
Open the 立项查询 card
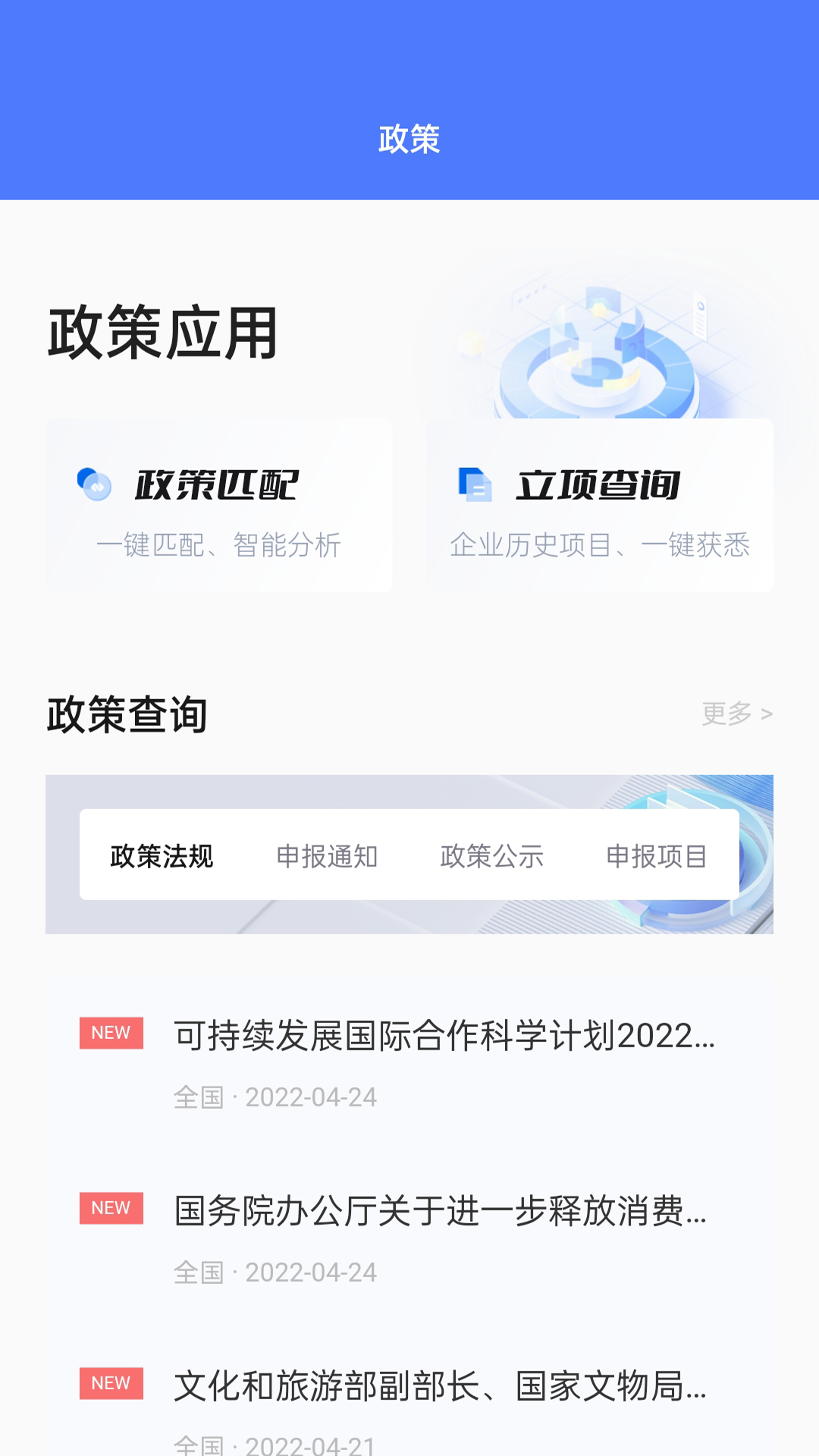click(600, 506)
